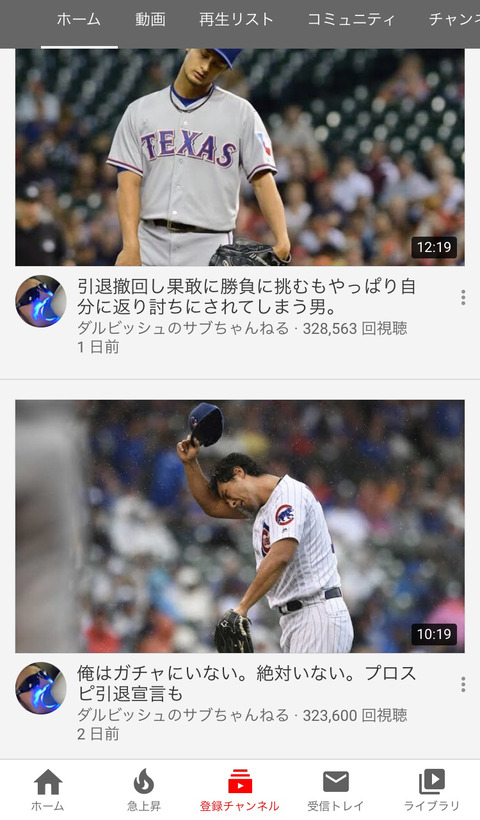This screenshot has height=820, width=480.
Task: Open the 再生リスト tab
Action: click(236, 20)
